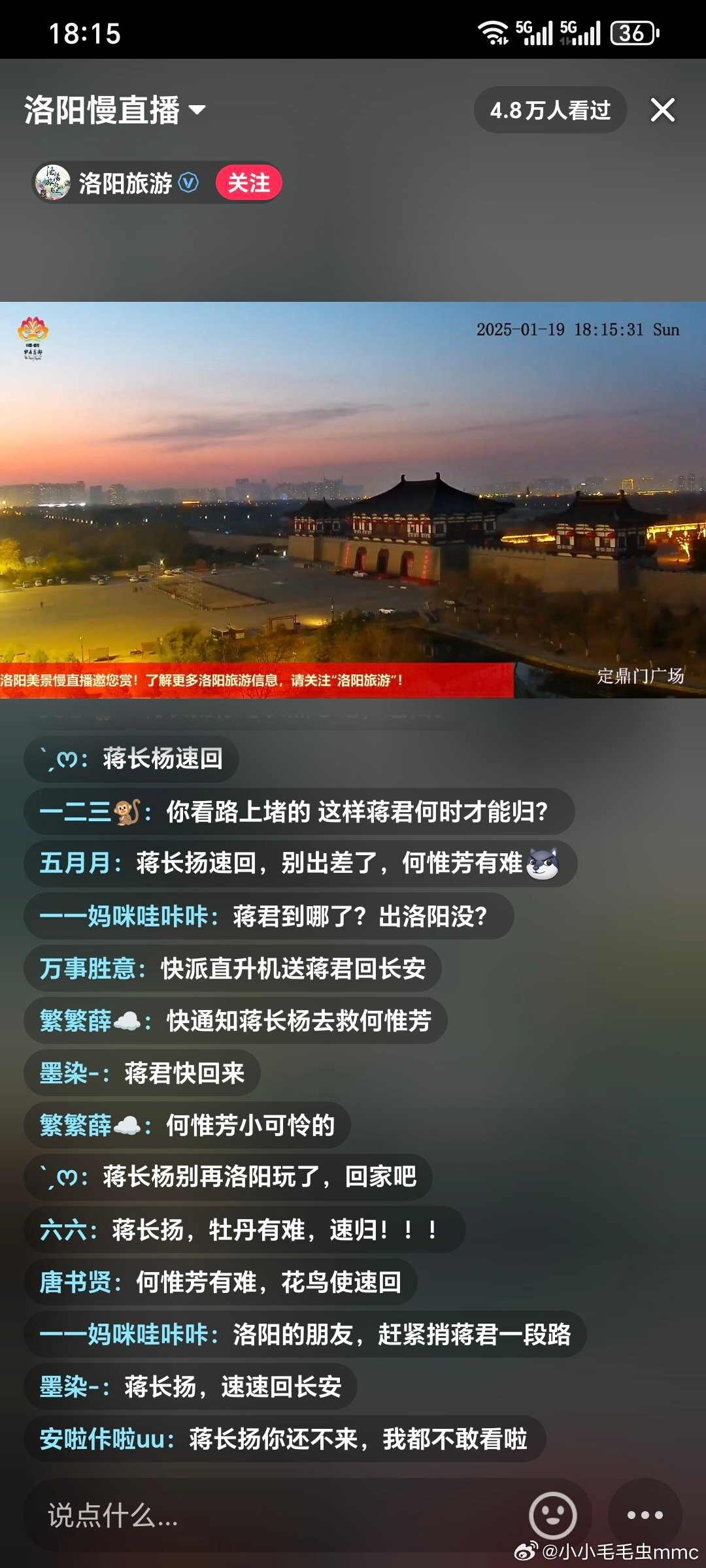The height and width of the screenshot is (1568, 706).
Task: Tap 唐书贤's comment about 花鸟使
Action: 220,1282
